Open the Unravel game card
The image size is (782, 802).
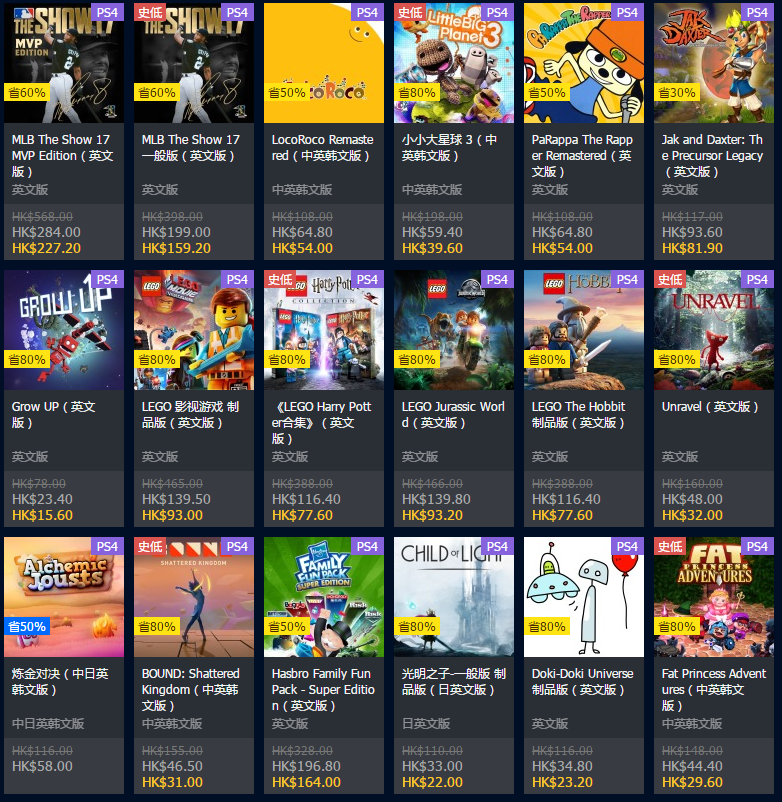pos(714,330)
